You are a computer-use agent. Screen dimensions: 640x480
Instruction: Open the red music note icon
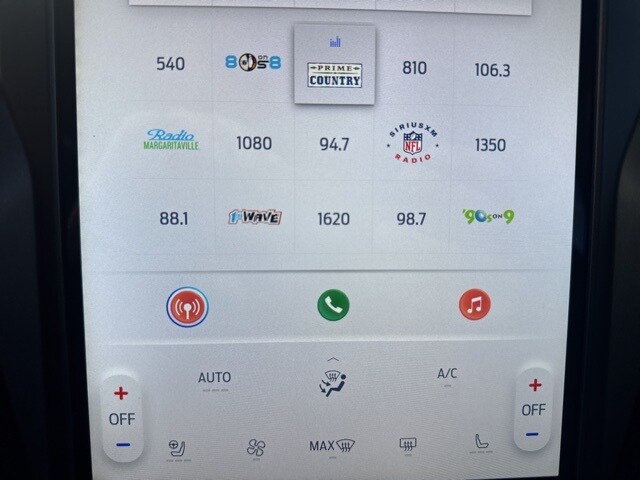tap(475, 304)
